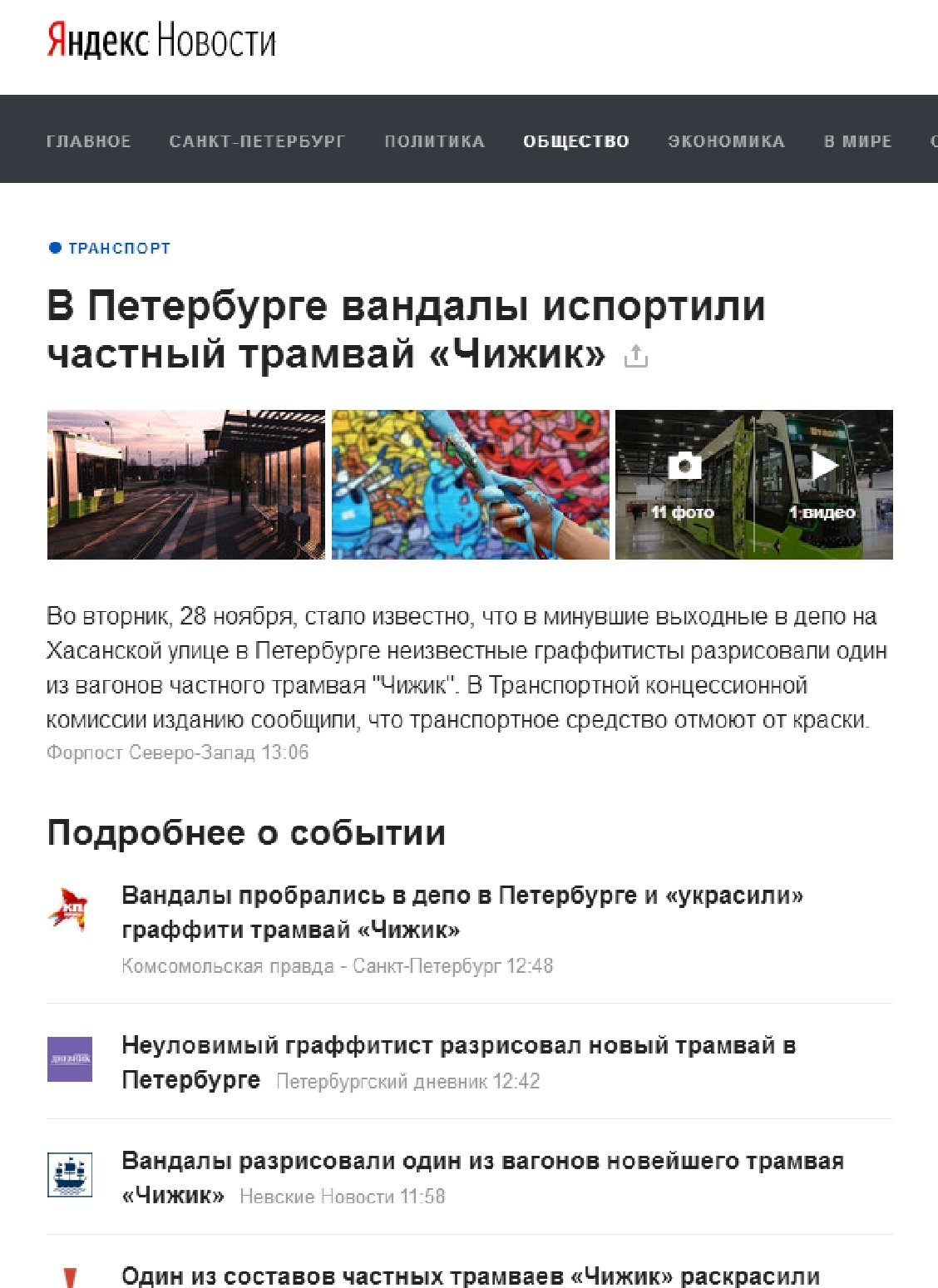938x1288 pixels.
Task: Play the 1 видео clip
Action: (x=822, y=486)
